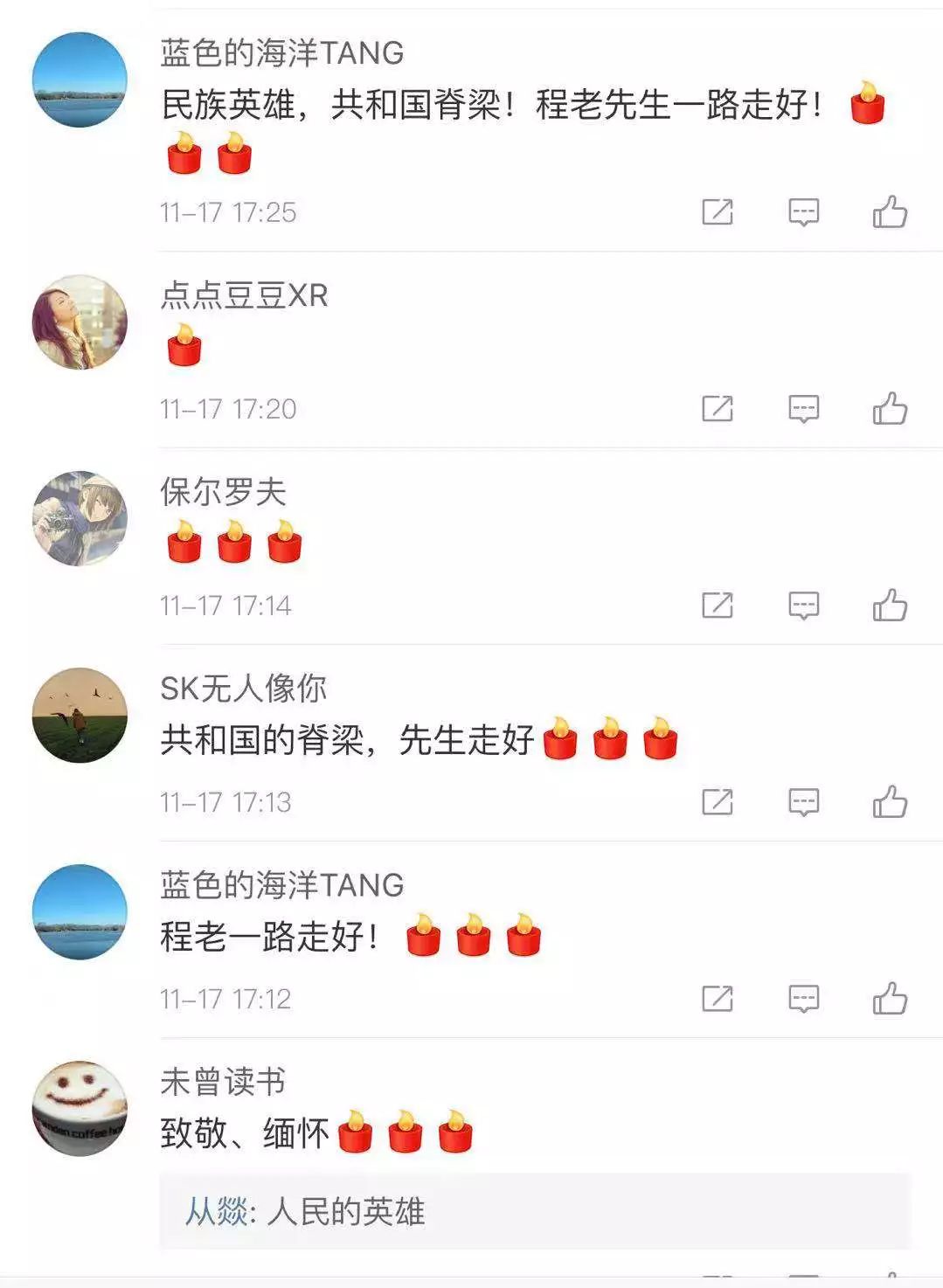Like the 17:12 comment 程老一路走好
This screenshot has height=1288, width=943.
coord(890,999)
